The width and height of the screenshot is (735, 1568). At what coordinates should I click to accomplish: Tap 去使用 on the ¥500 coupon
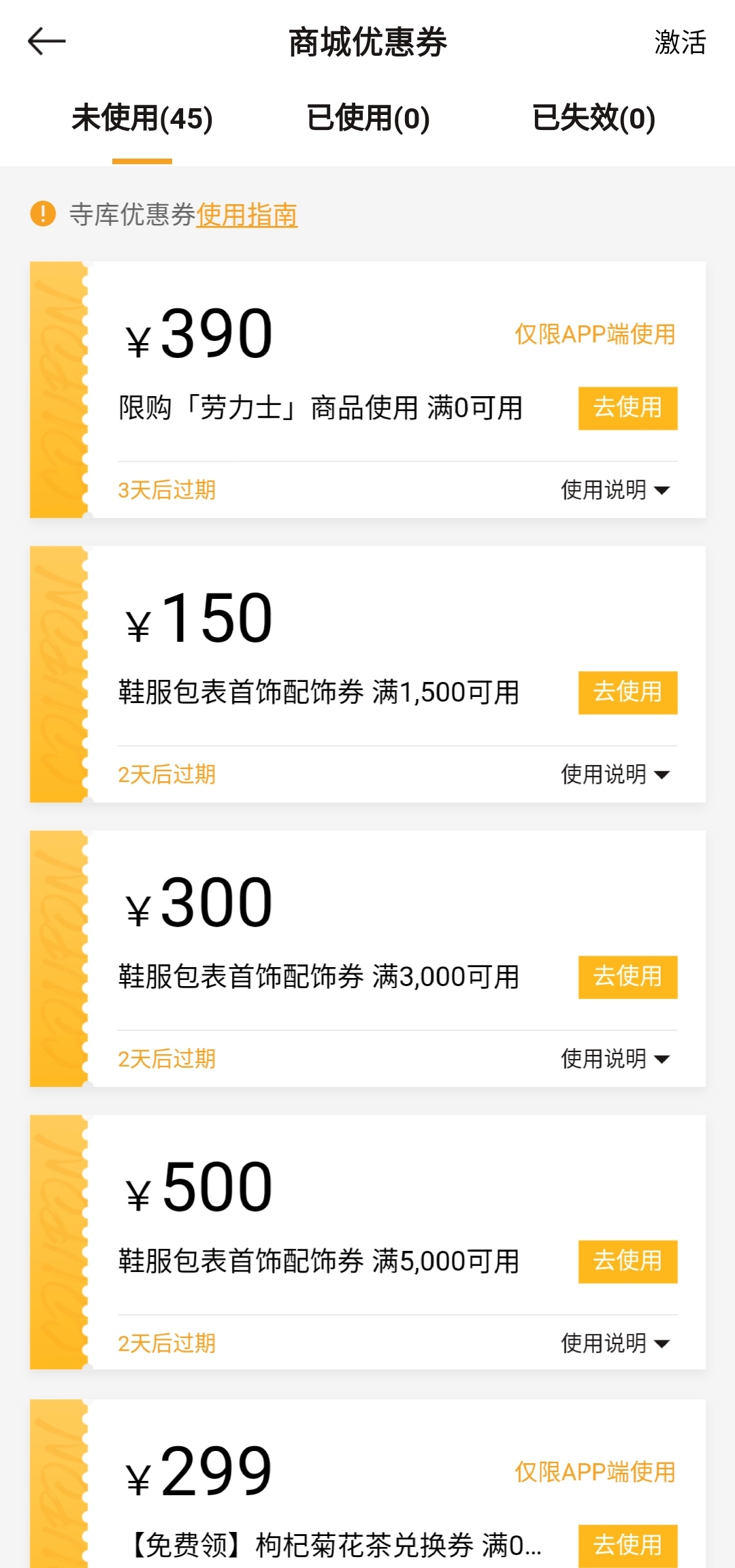(x=627, y=1262)
